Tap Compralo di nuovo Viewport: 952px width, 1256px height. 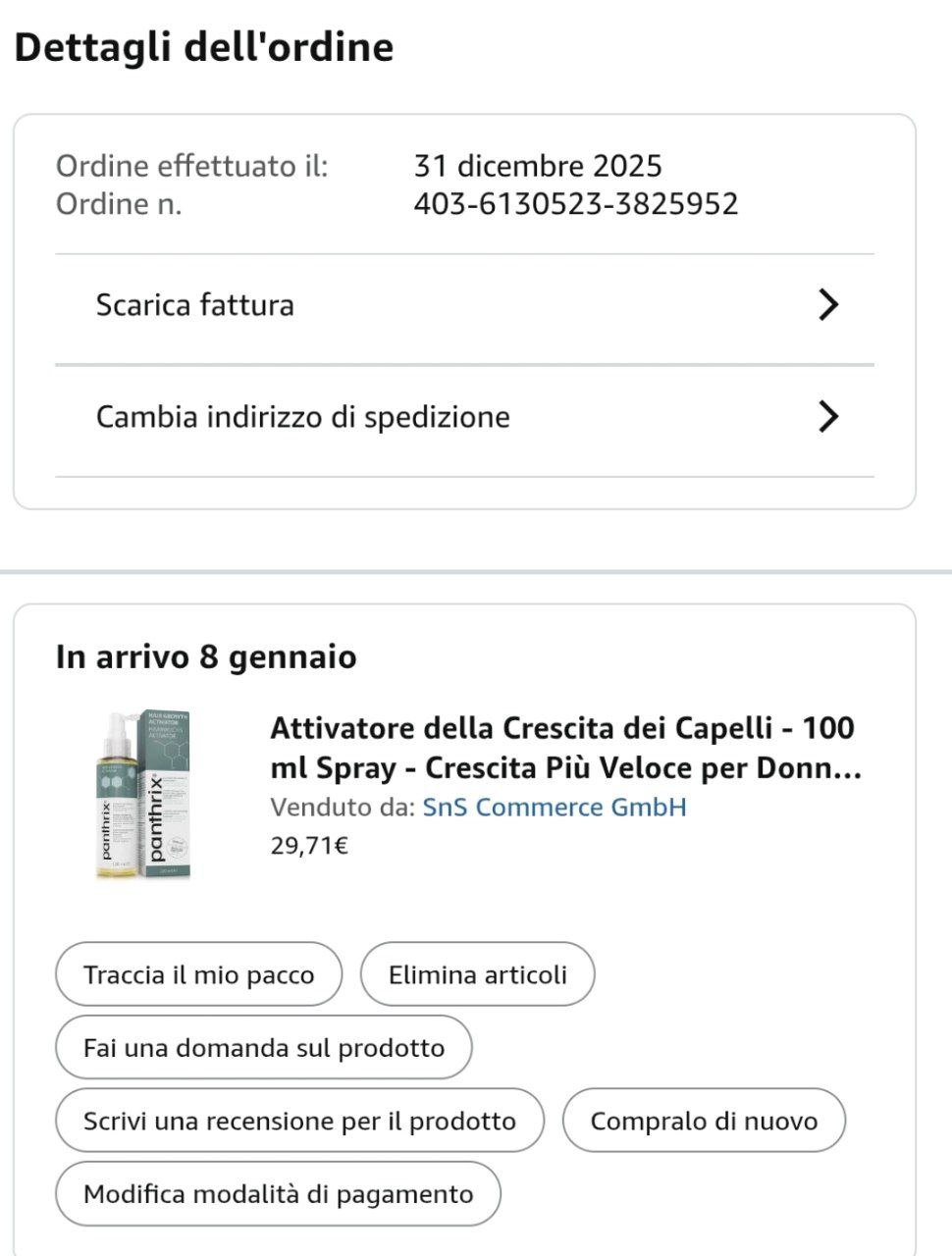click(x=704, y=1121)
